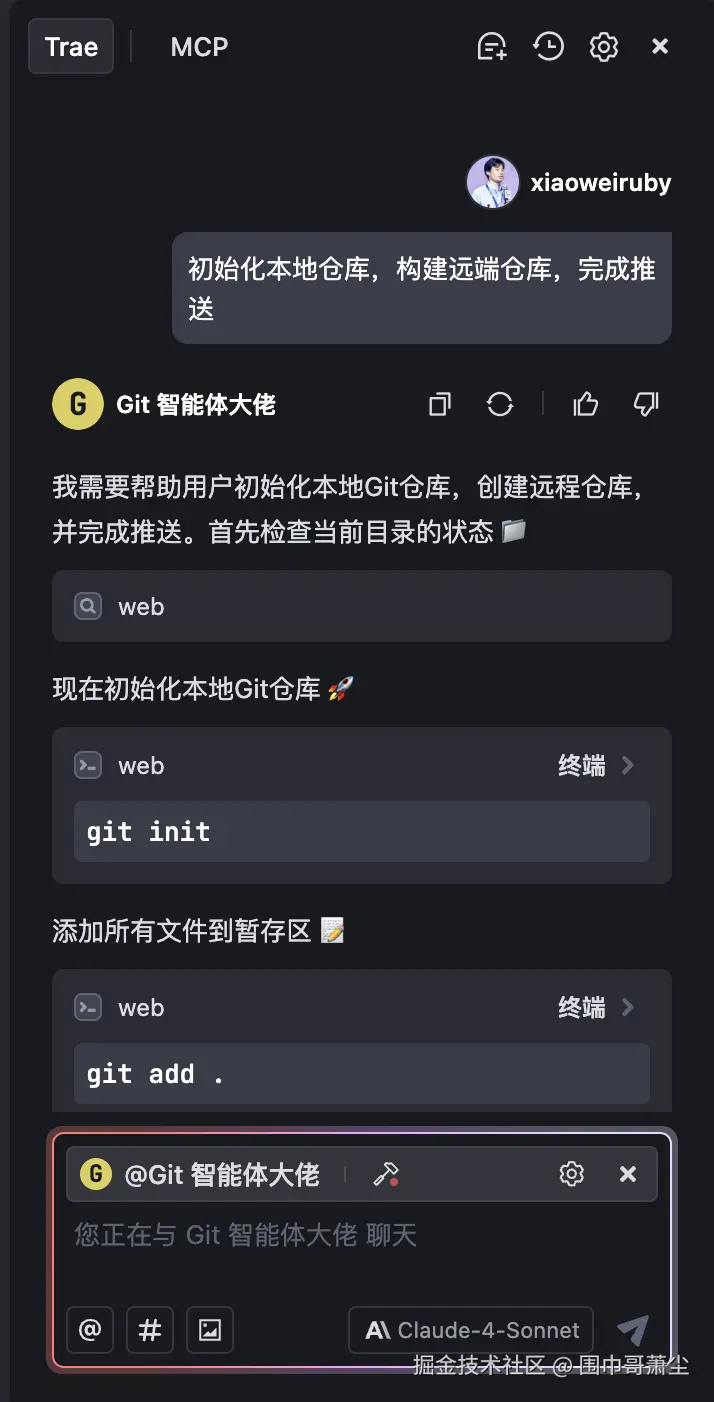Open the agent tools hammer icon
The image size is (714, 1402).
point(386,1174)
